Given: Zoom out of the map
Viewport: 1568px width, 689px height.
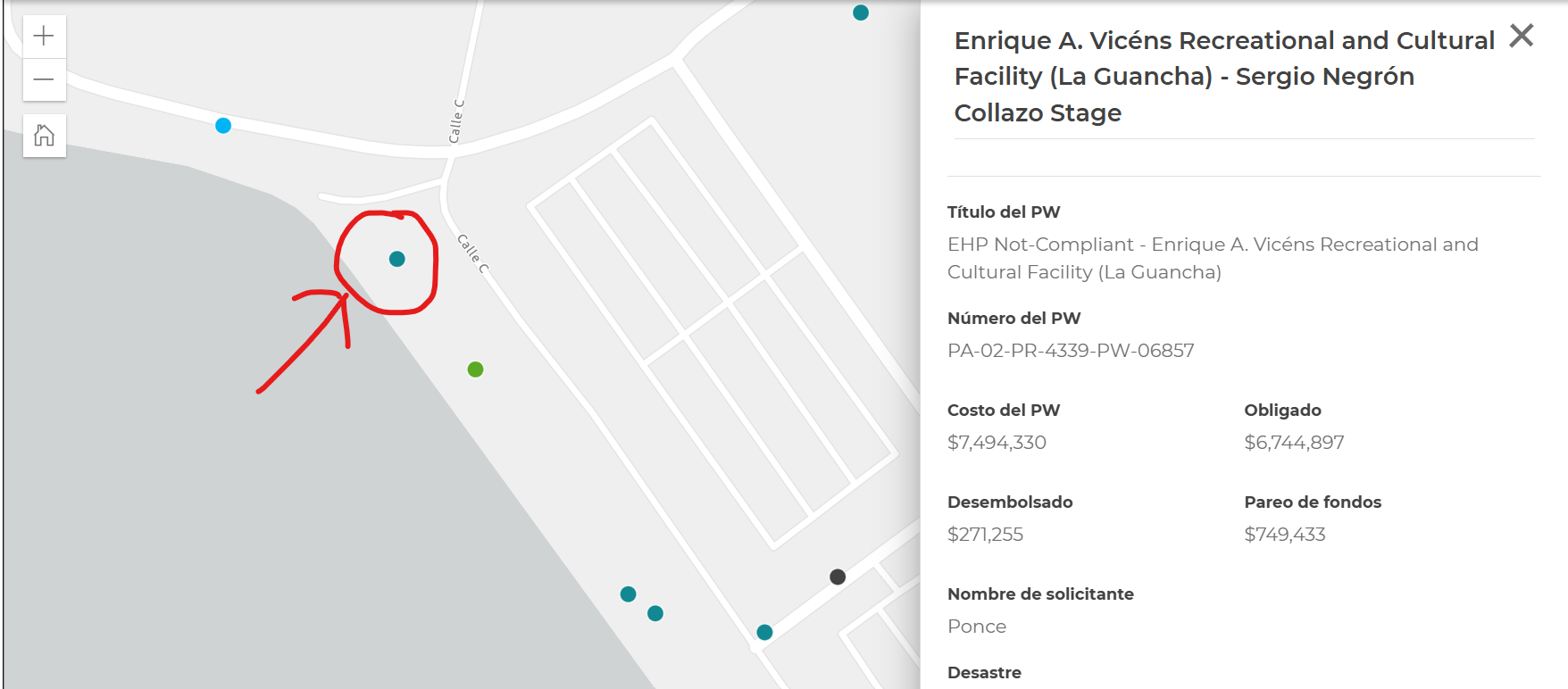Looking at the screenshot, I should pyautogui.click(x=44, y=79).
